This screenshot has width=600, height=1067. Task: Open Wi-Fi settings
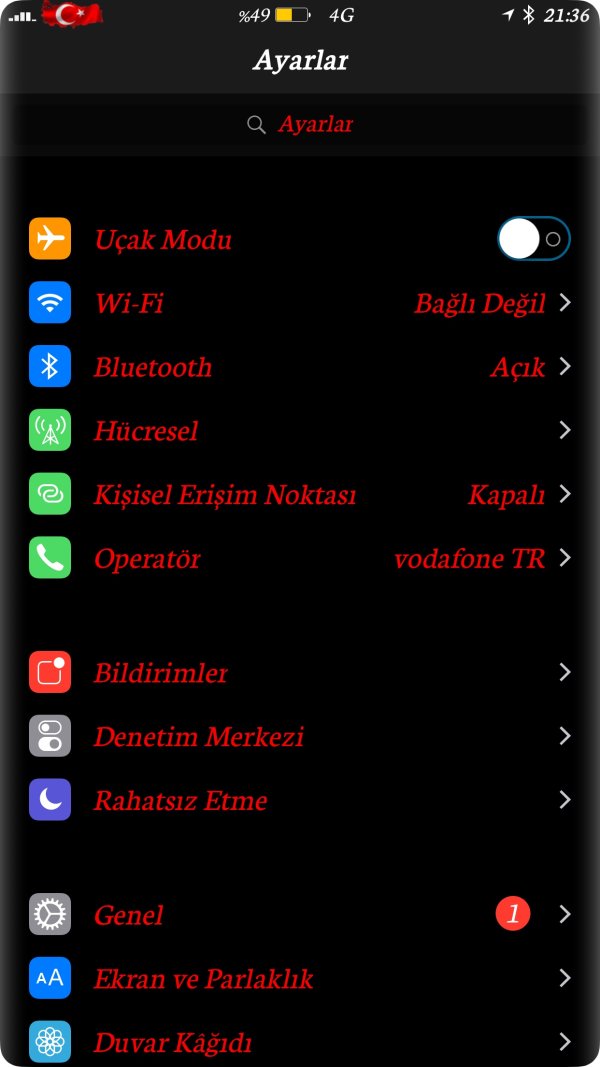300,303
